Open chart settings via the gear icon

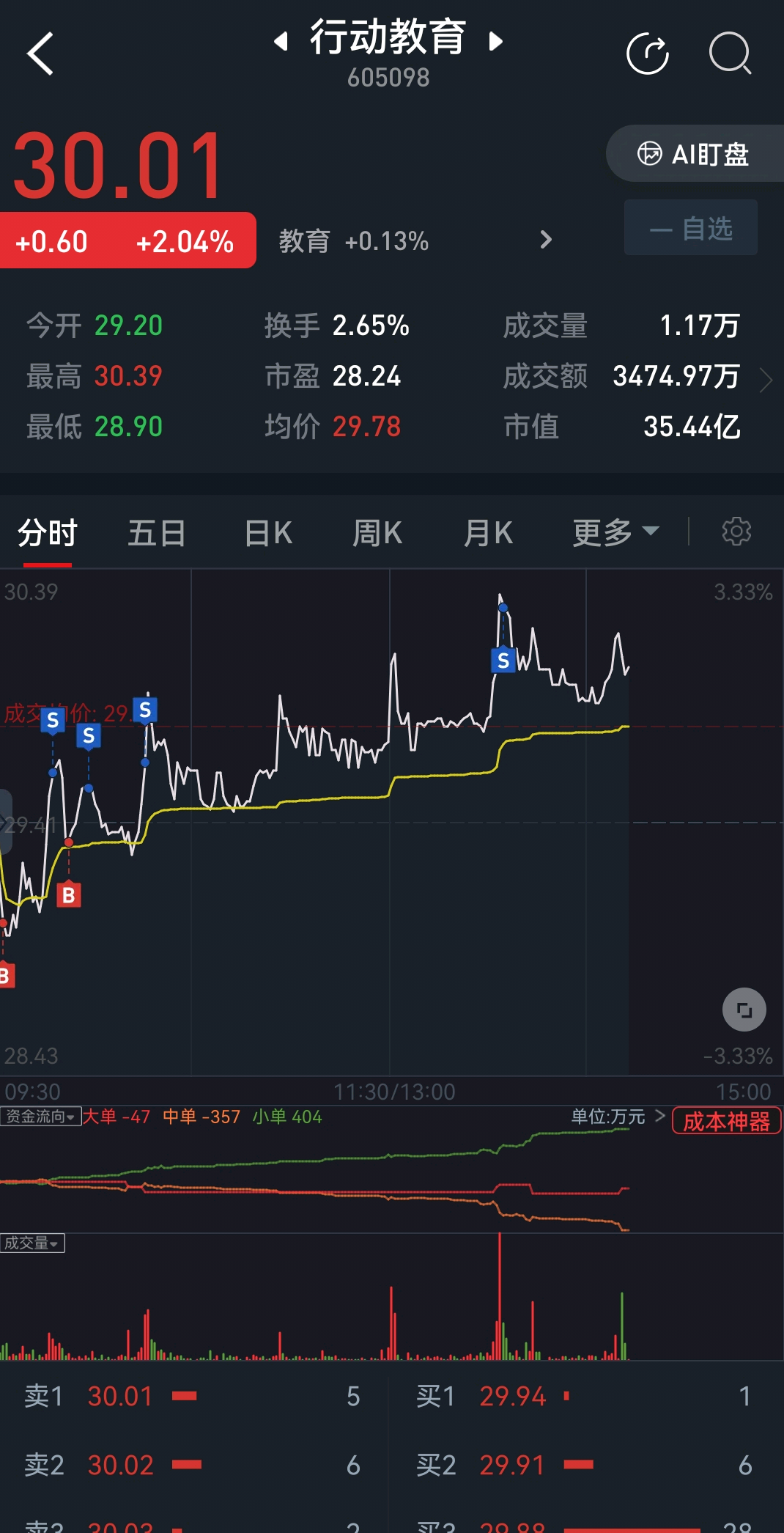736,532
